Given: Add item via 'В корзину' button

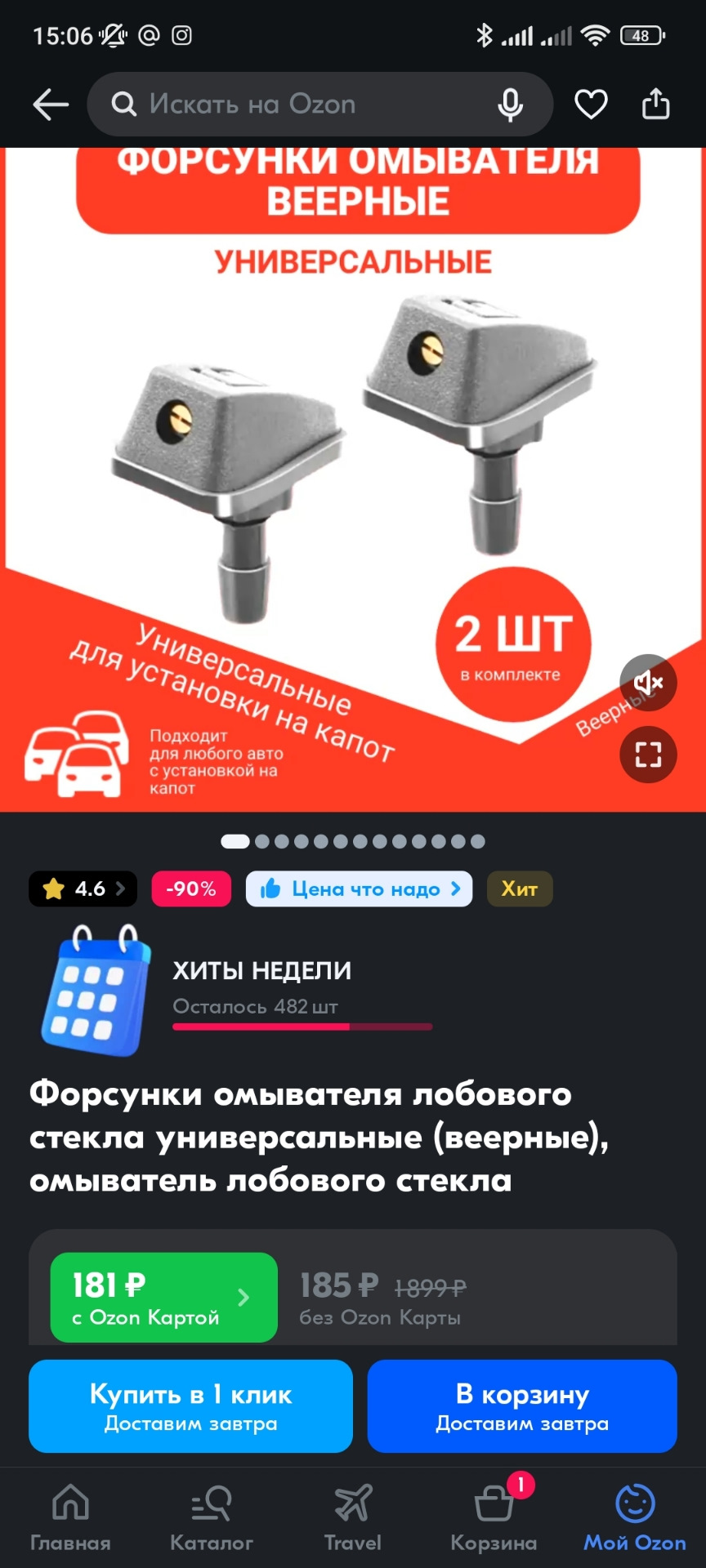Looking at the screenshot, I should pyautogui.click(x=522, y=1406).
